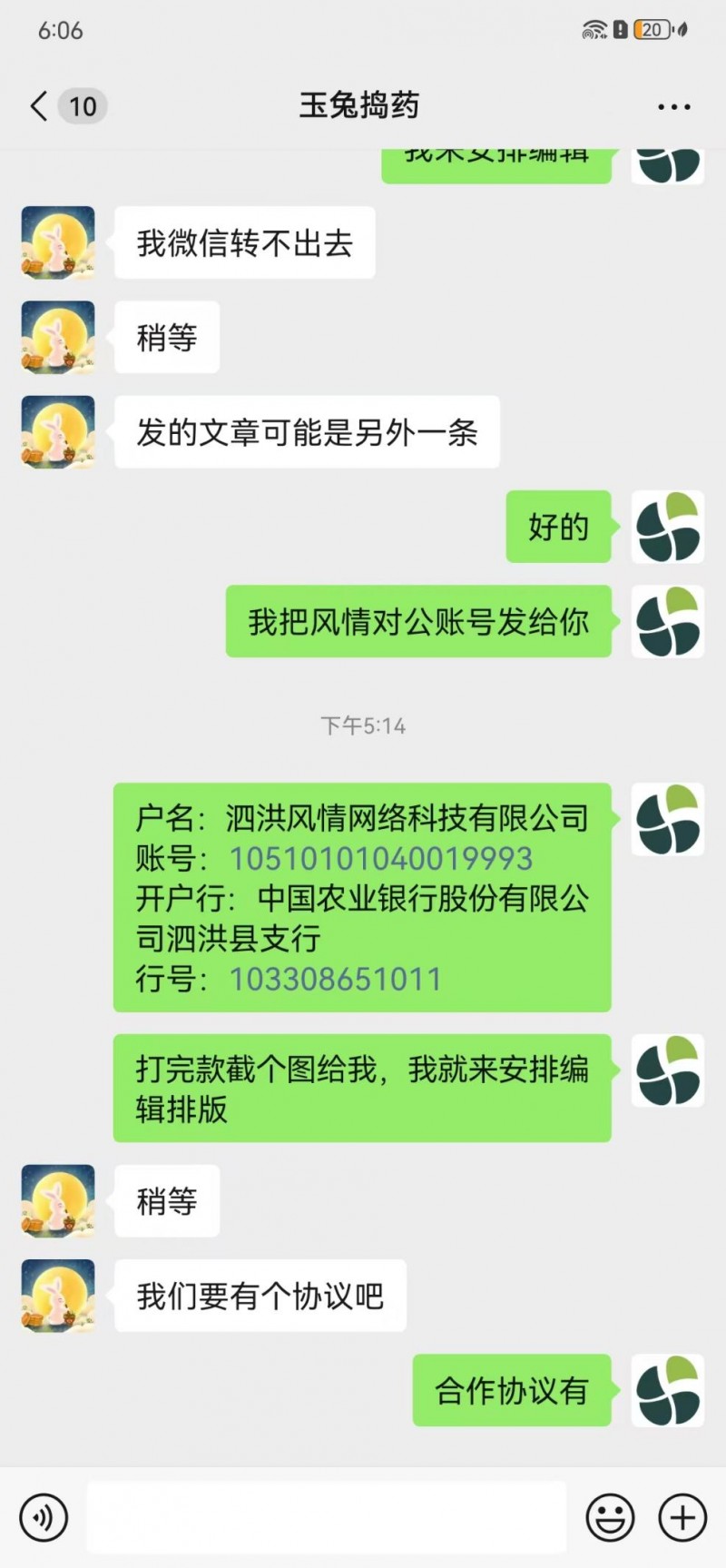Open the emoji sticker panel
This screenshot has height=1568, width=726.
610,1517
